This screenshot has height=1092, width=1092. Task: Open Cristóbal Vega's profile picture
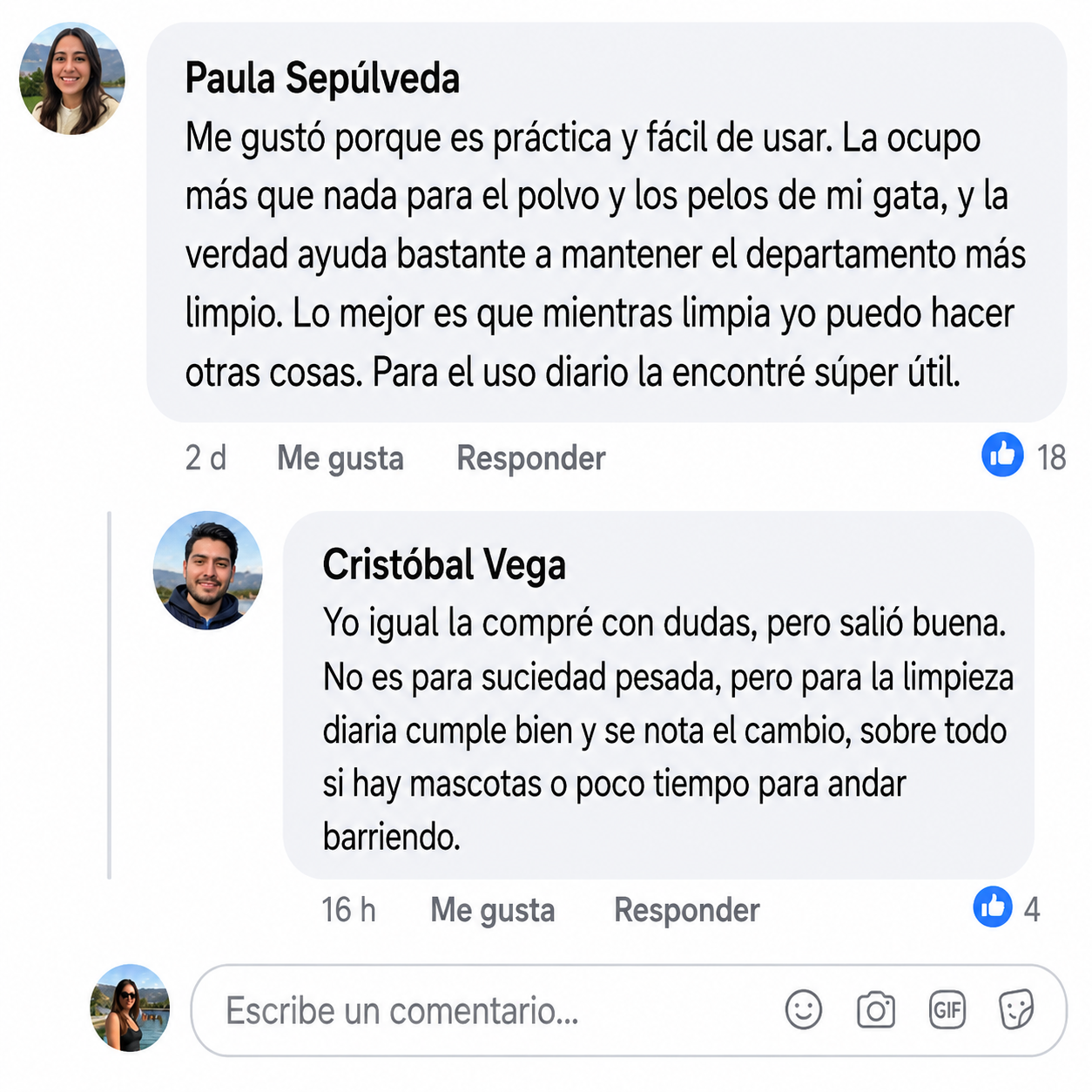[207, 570]
